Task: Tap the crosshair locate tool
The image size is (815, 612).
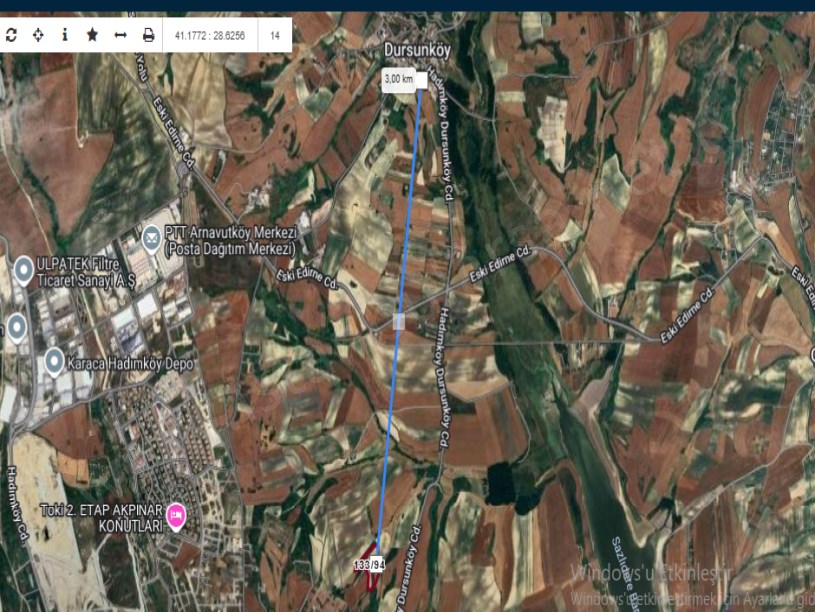Action: 39,35
